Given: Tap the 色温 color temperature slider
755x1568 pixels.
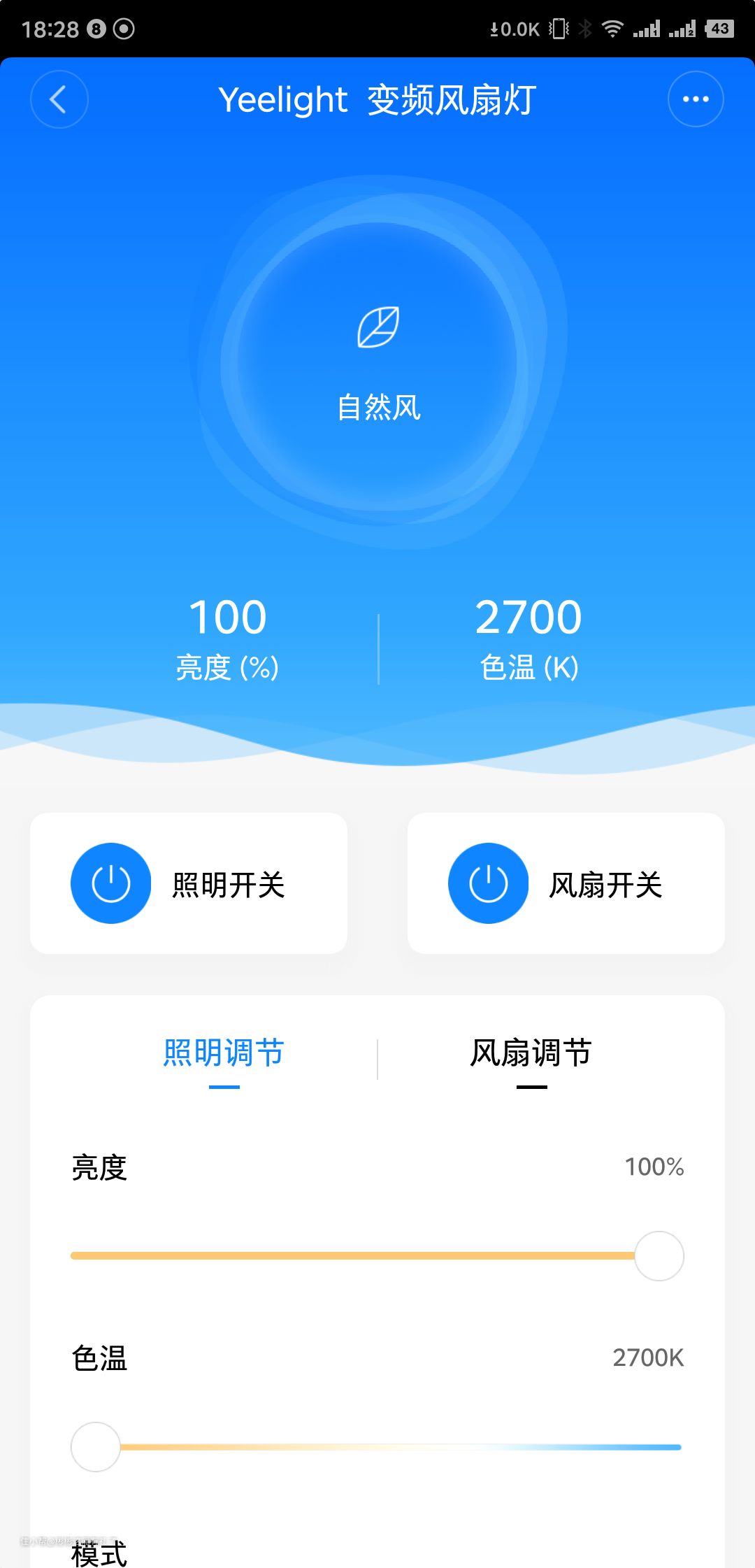Looking at the screenshot, I should point(377,1447).
